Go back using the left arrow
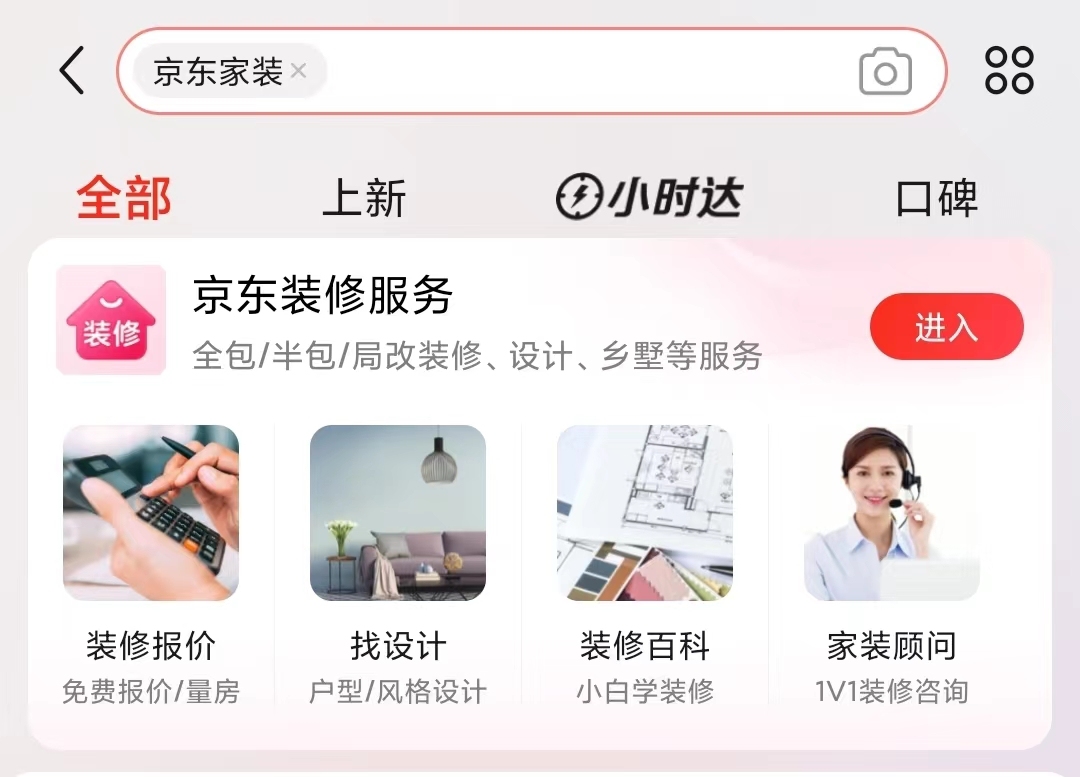This screenshot has width=1080, height=777. [x=72, y=71]
